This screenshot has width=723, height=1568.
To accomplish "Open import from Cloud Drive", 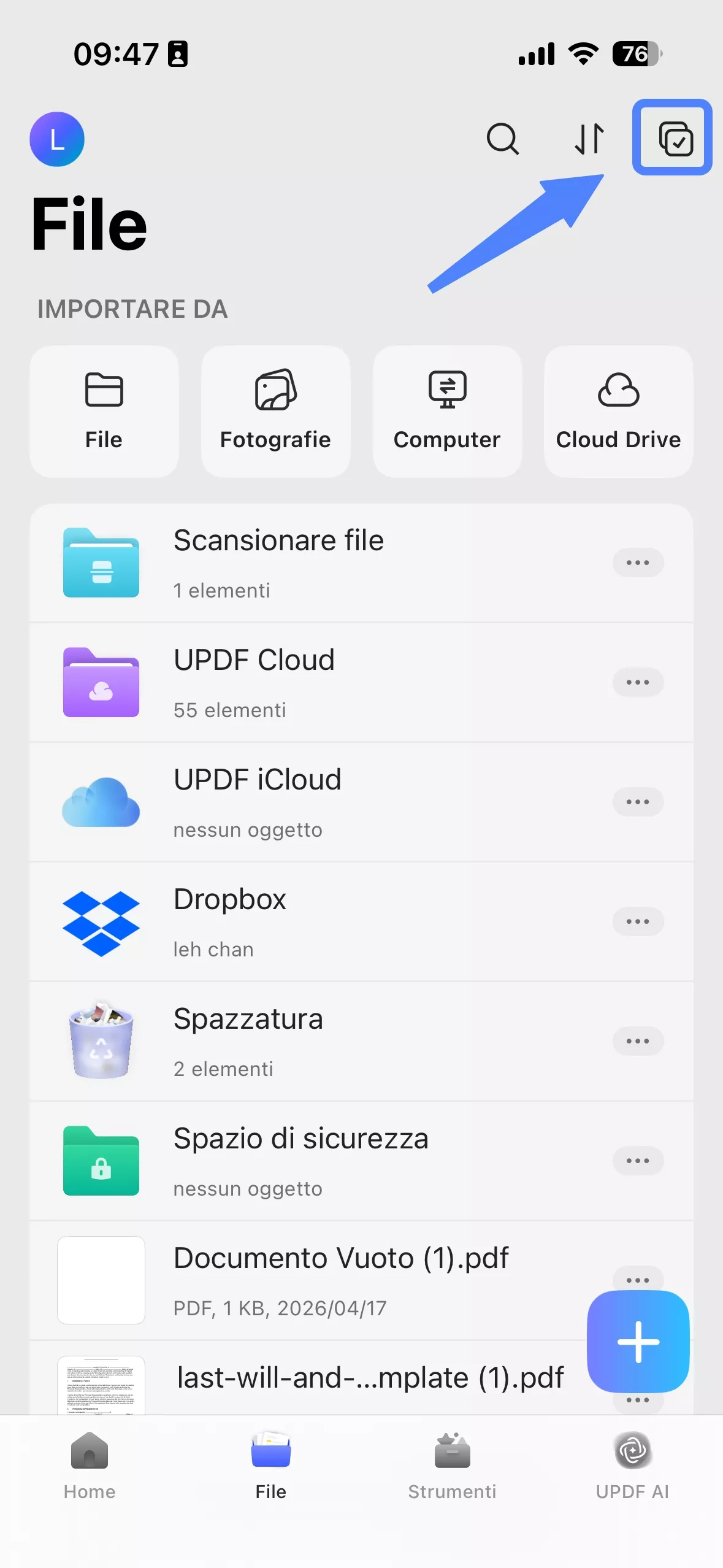I will click(618, 410).
